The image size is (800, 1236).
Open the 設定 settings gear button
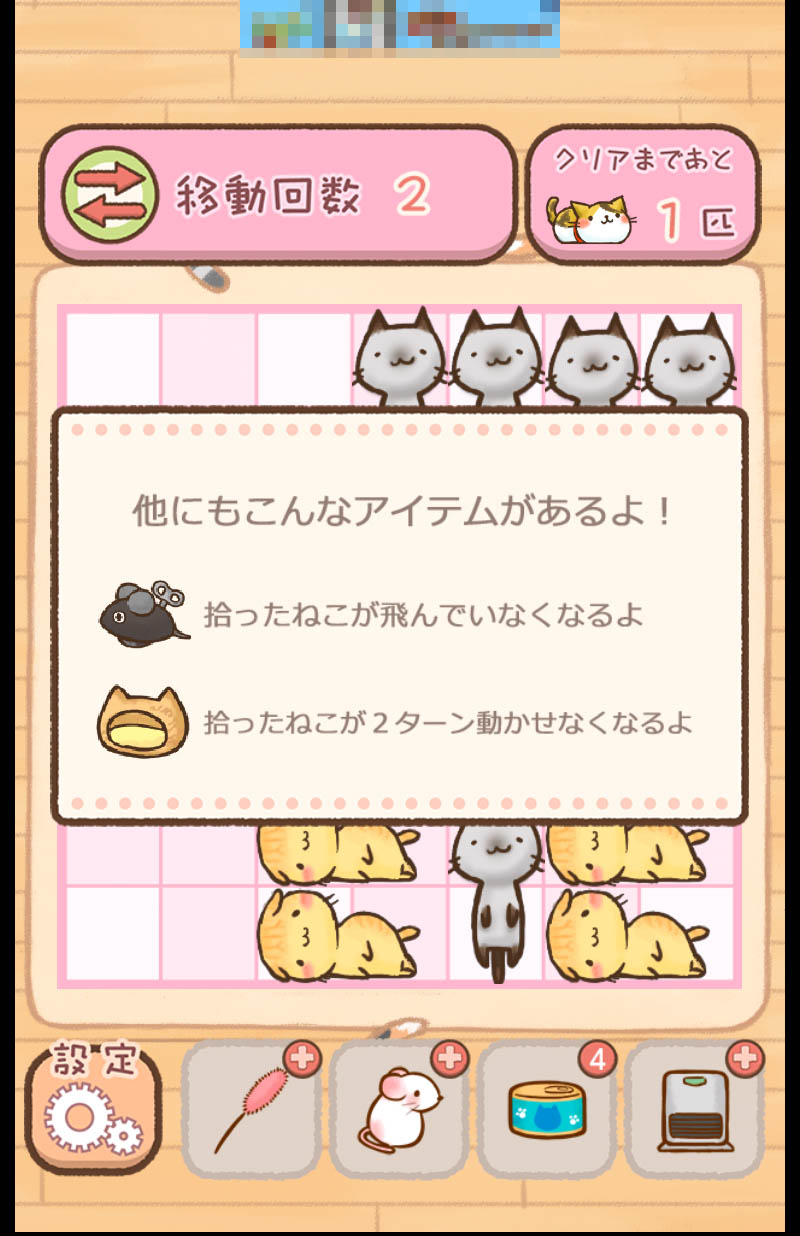click(92, 1107)
